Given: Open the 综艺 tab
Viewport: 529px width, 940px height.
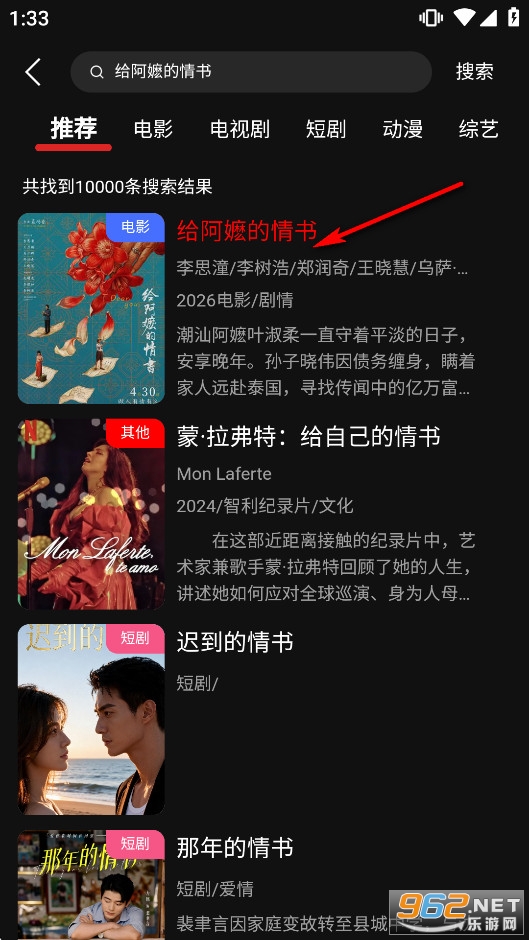Looking at the screenshot, I should [x=479, y=129].
